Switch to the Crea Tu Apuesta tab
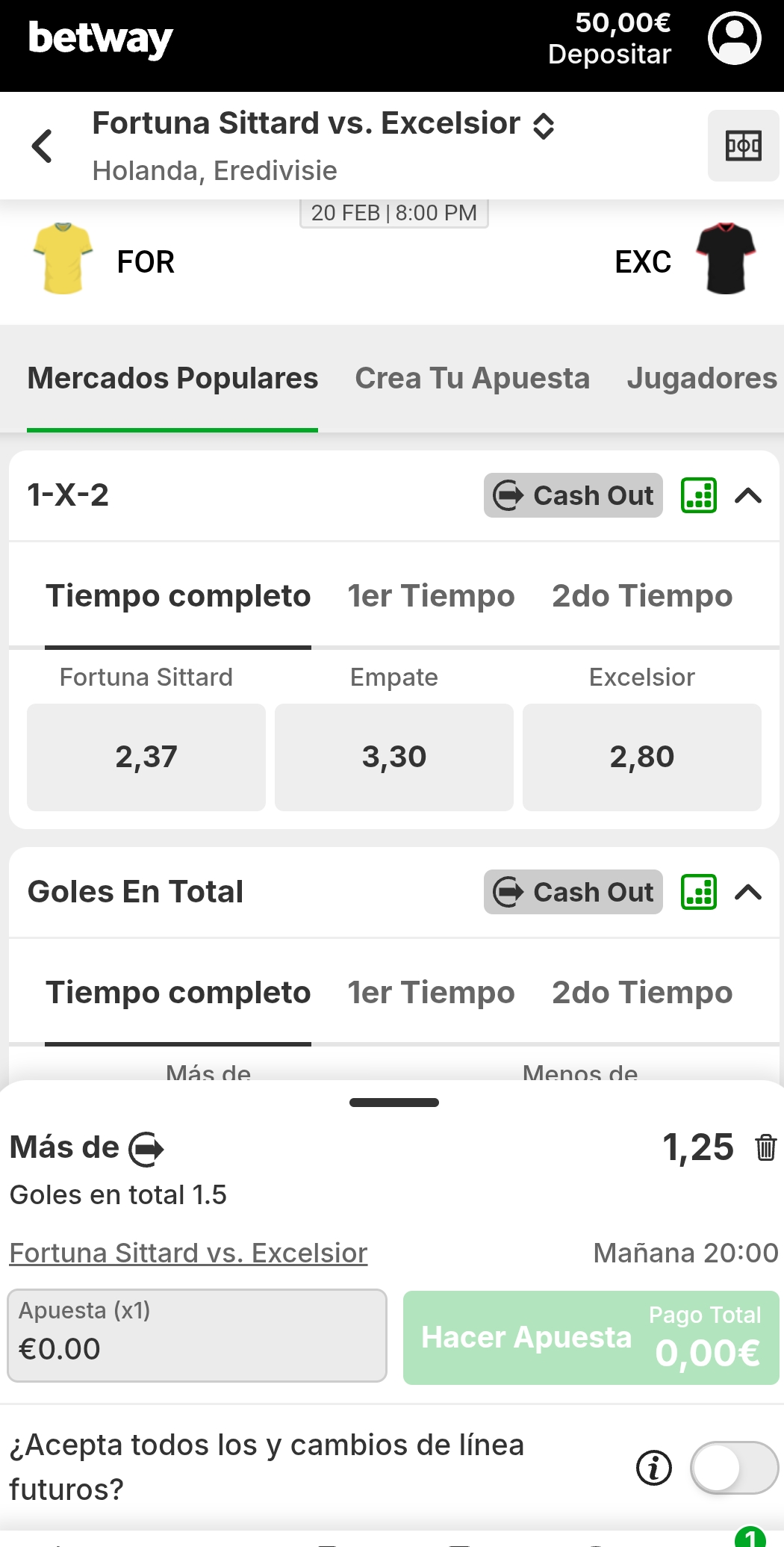This screenshot has width=784, height=1547. click(473, 379)
